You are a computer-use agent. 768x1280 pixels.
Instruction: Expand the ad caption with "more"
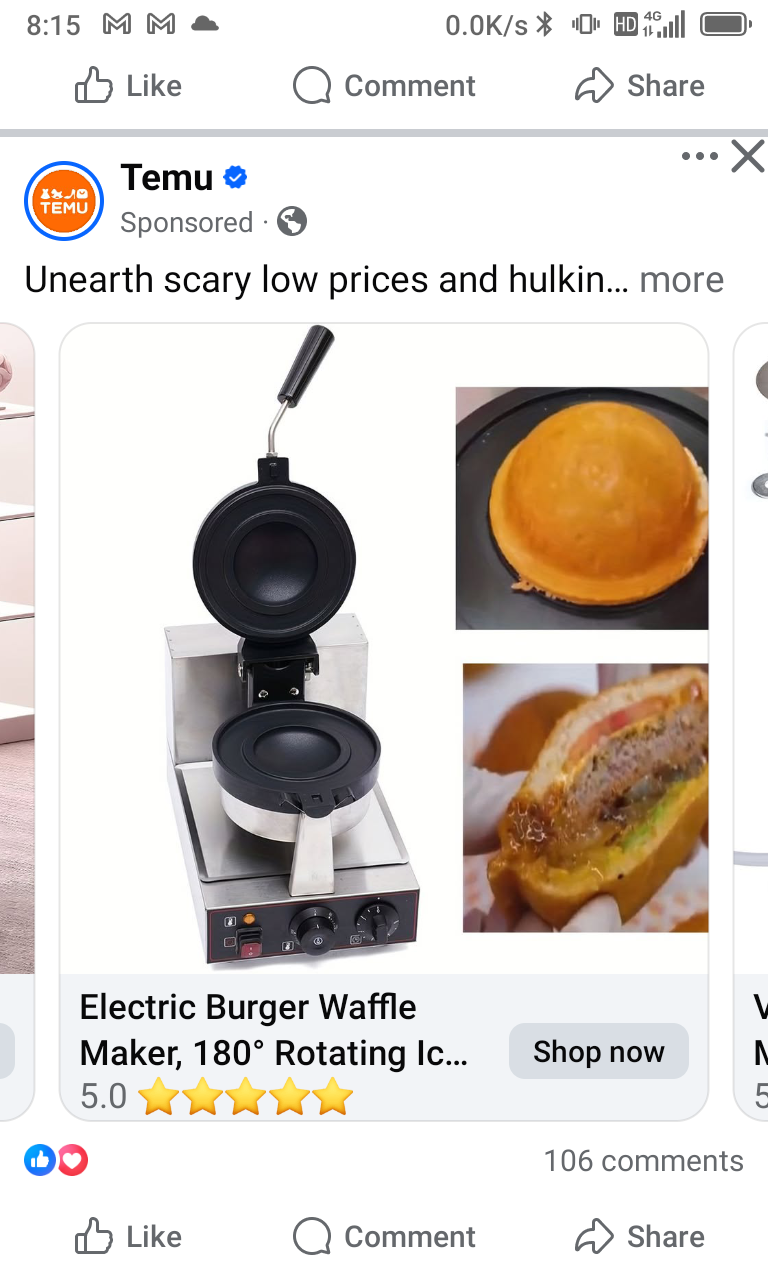pos(681,280)
